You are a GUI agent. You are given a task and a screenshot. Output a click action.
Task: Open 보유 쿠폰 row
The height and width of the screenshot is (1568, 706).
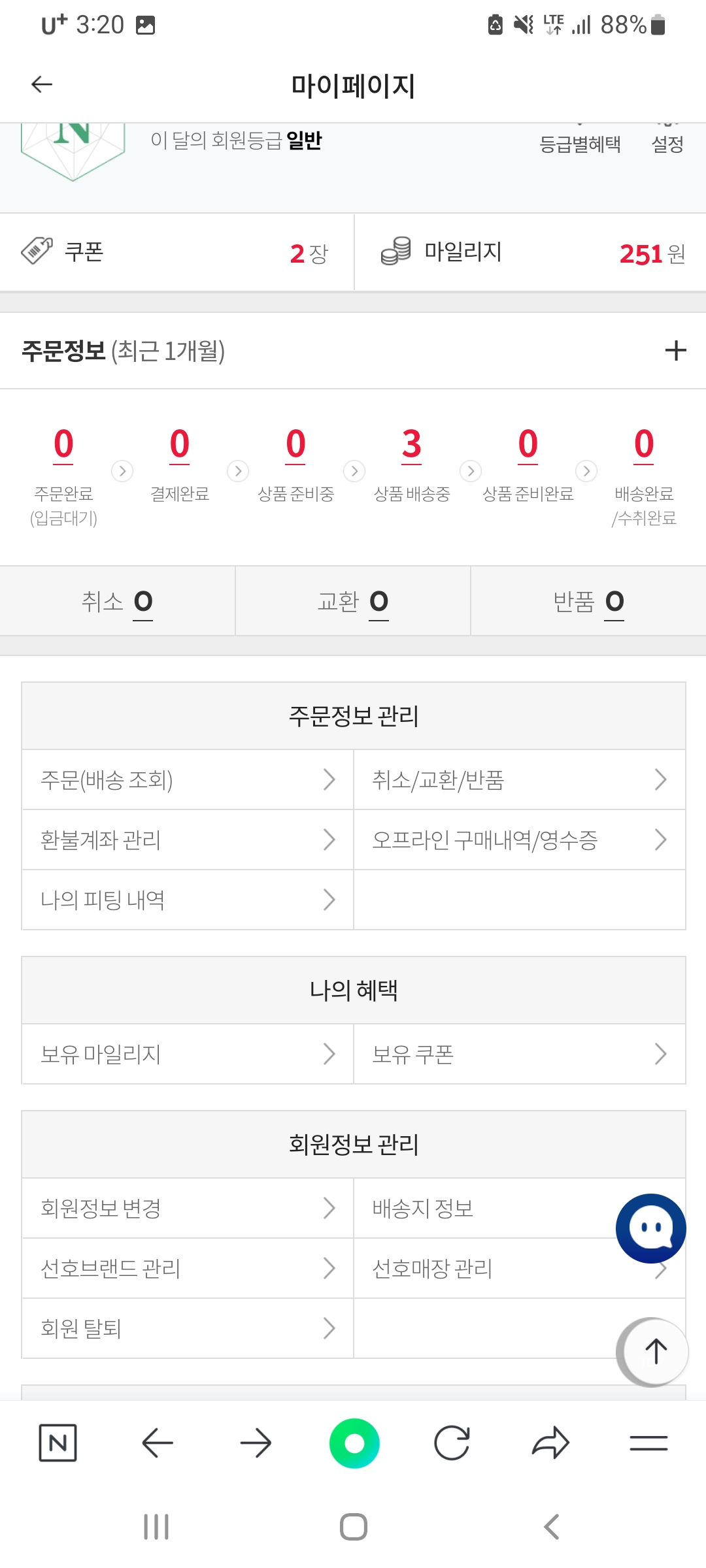[x=519, y=1054]
